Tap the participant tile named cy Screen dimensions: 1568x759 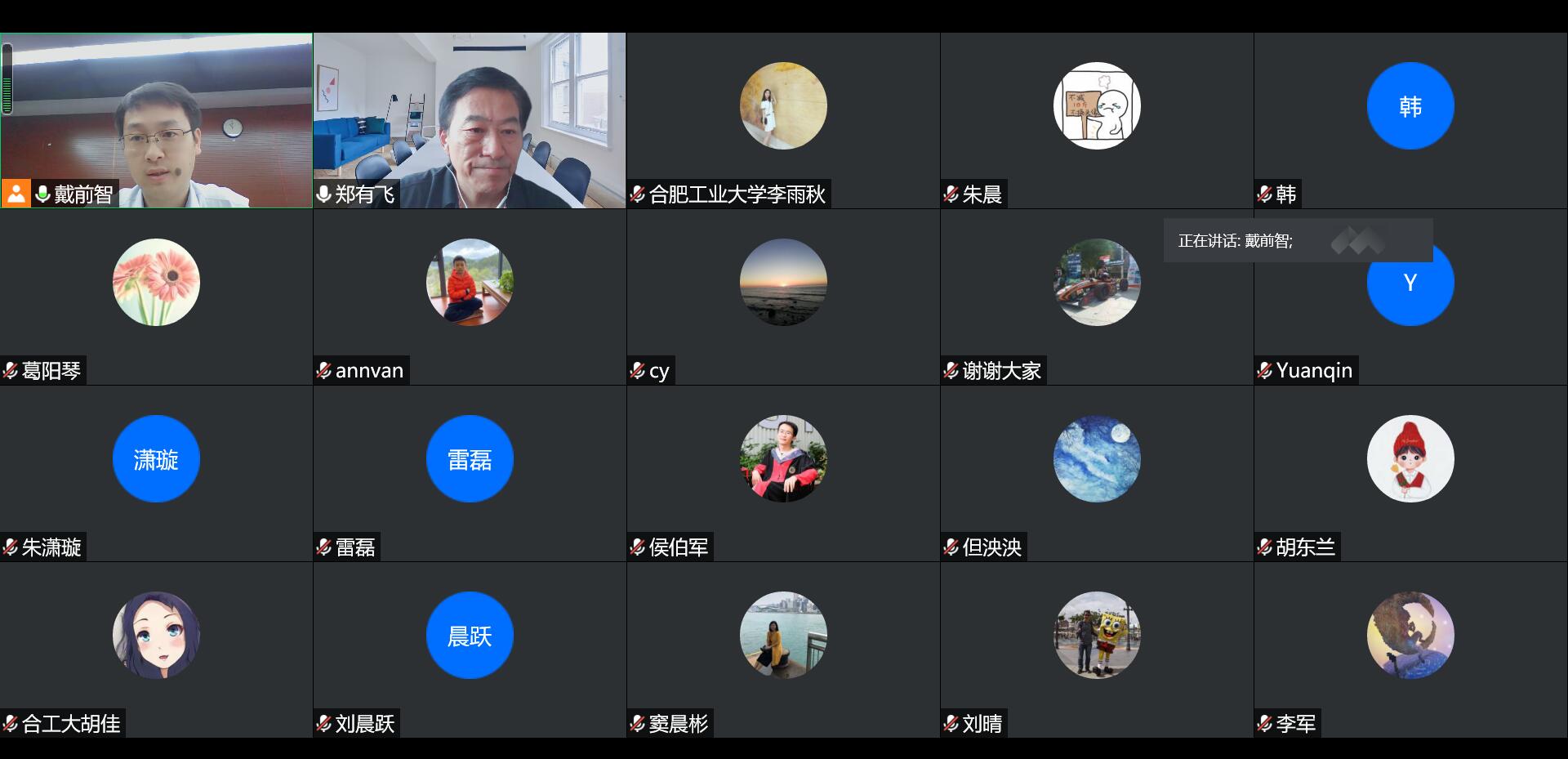tap(783, 297)
